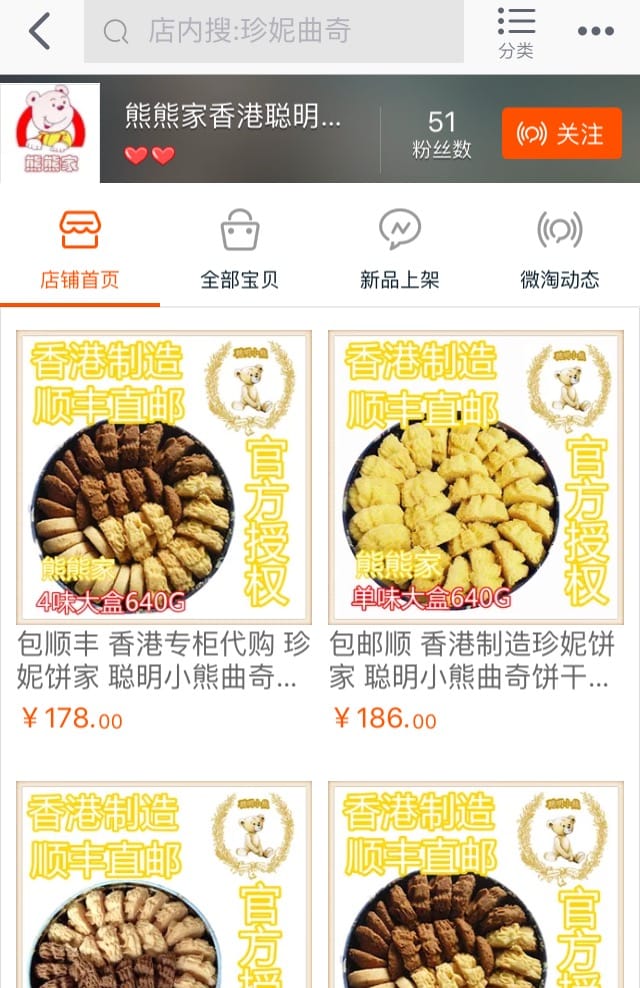Select the 店铺首页 tab
The height and width of the screenshot is (988, 640).
pyautogui.click(x=79, y=250)
